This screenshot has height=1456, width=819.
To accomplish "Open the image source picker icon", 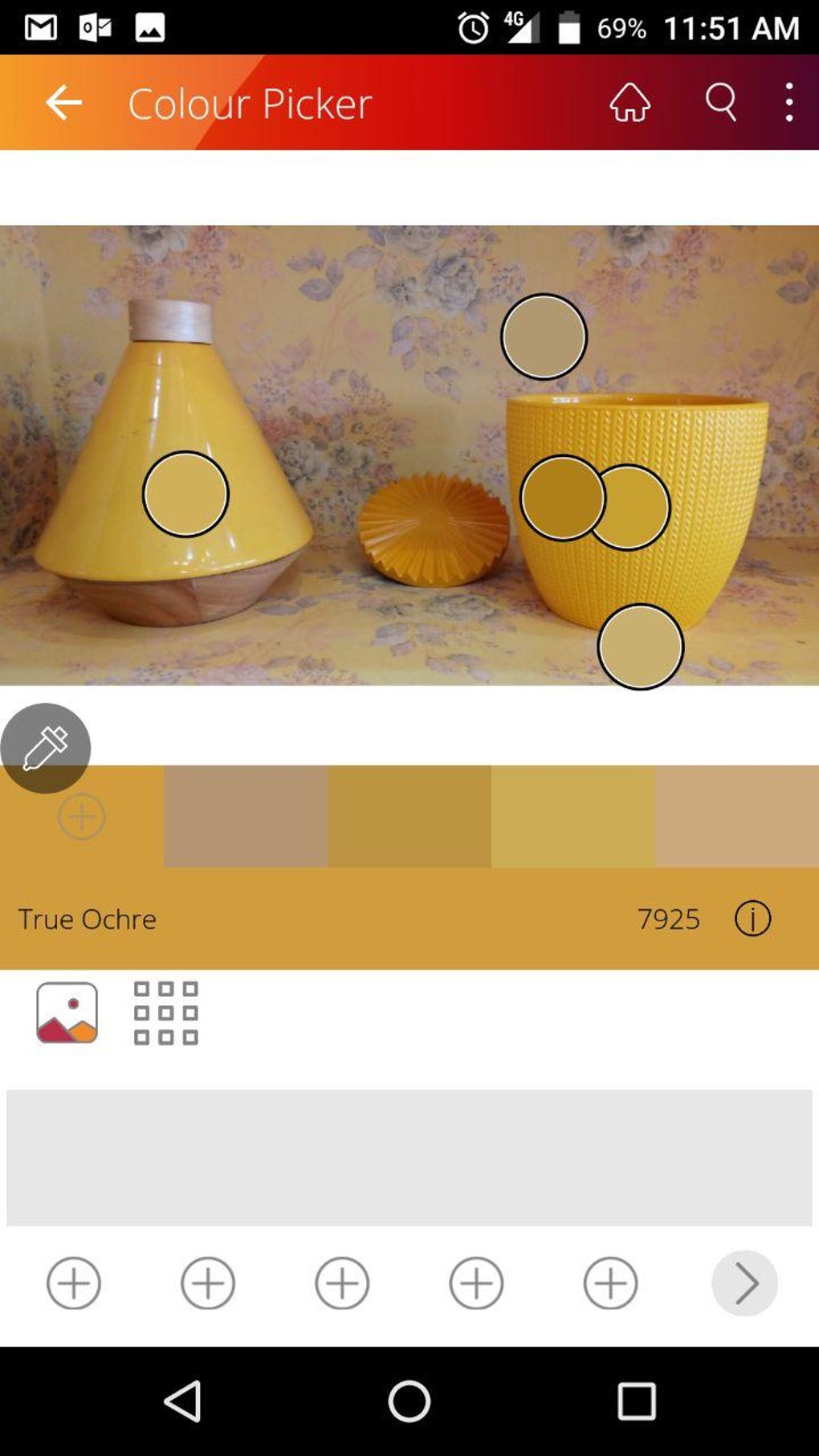I will pos(66,1014).
